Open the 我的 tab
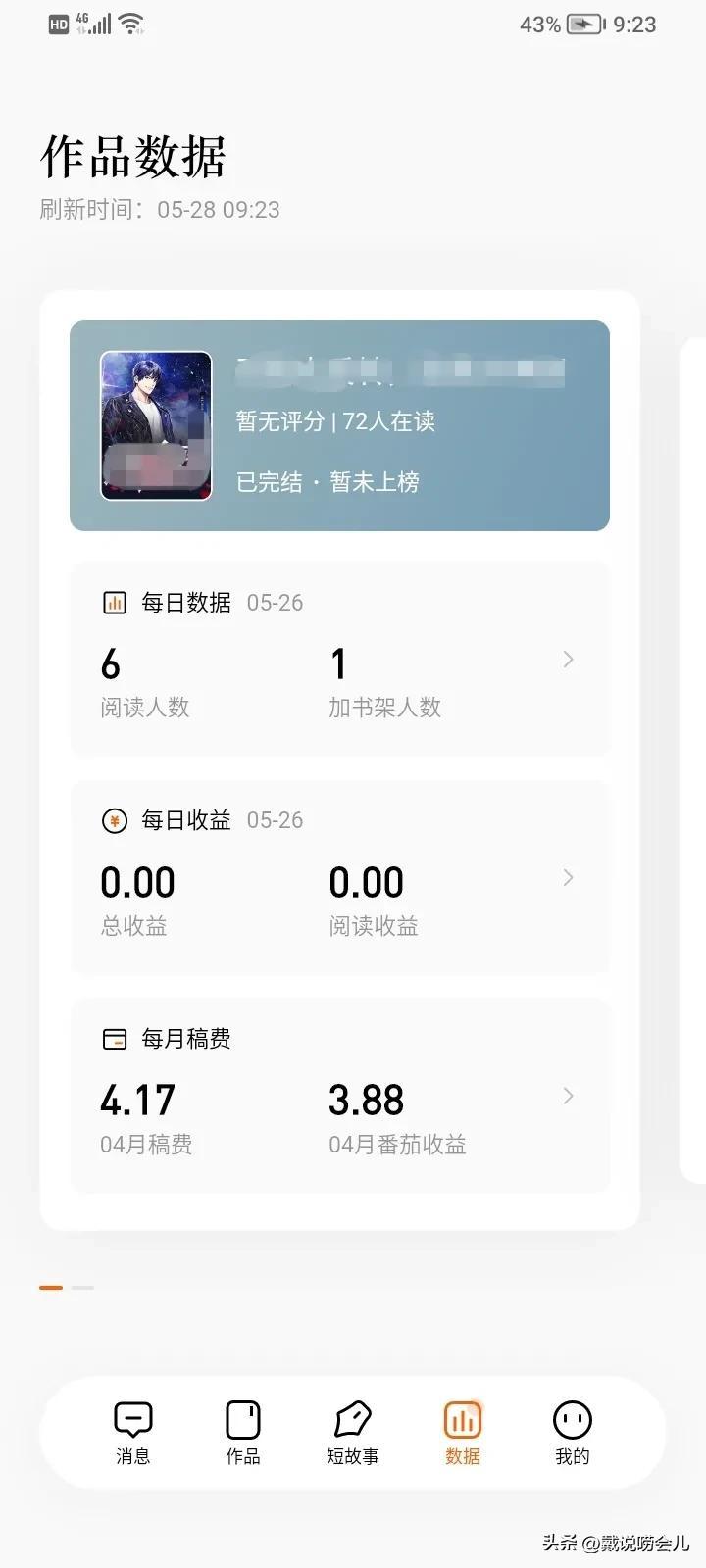 pos(573,1433)
